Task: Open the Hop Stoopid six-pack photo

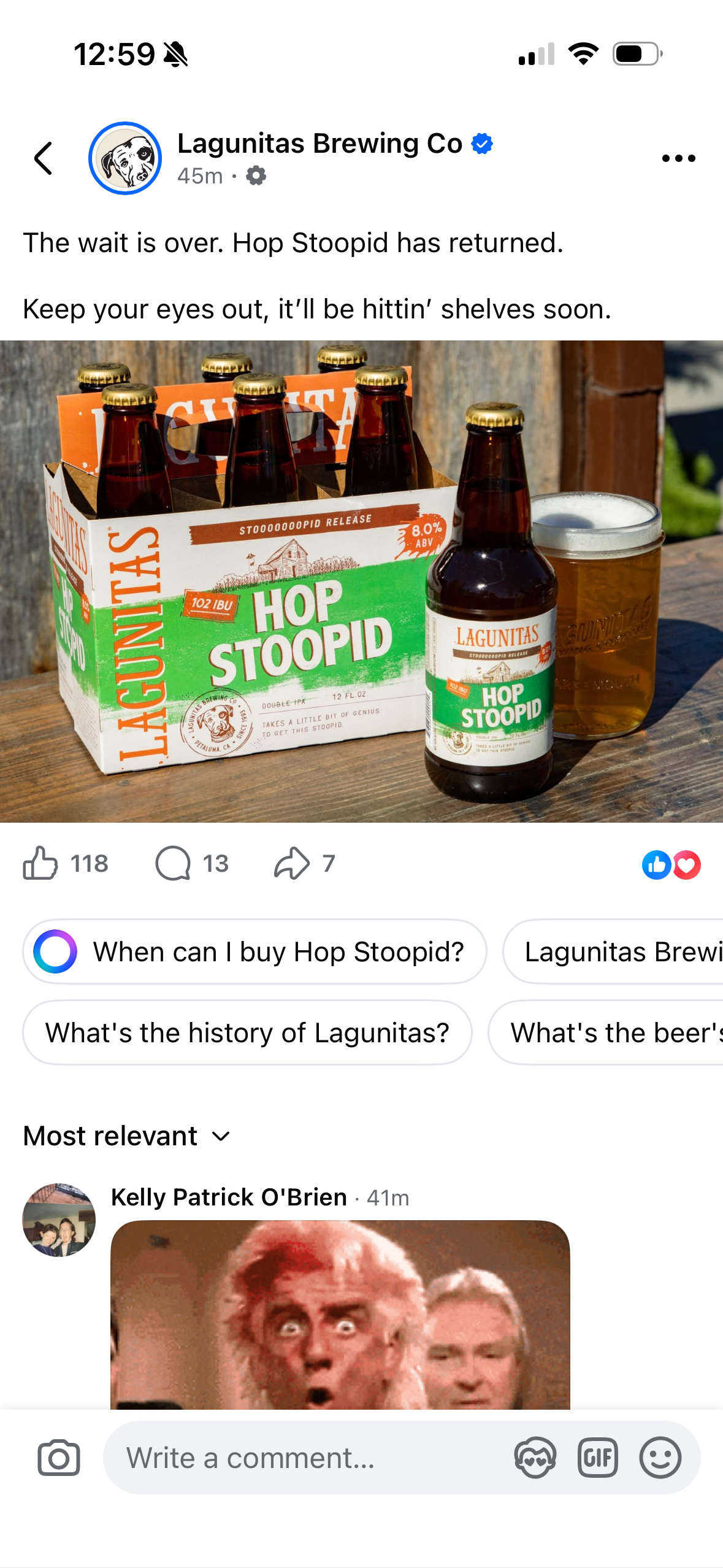Action: [x=361, y=581]
